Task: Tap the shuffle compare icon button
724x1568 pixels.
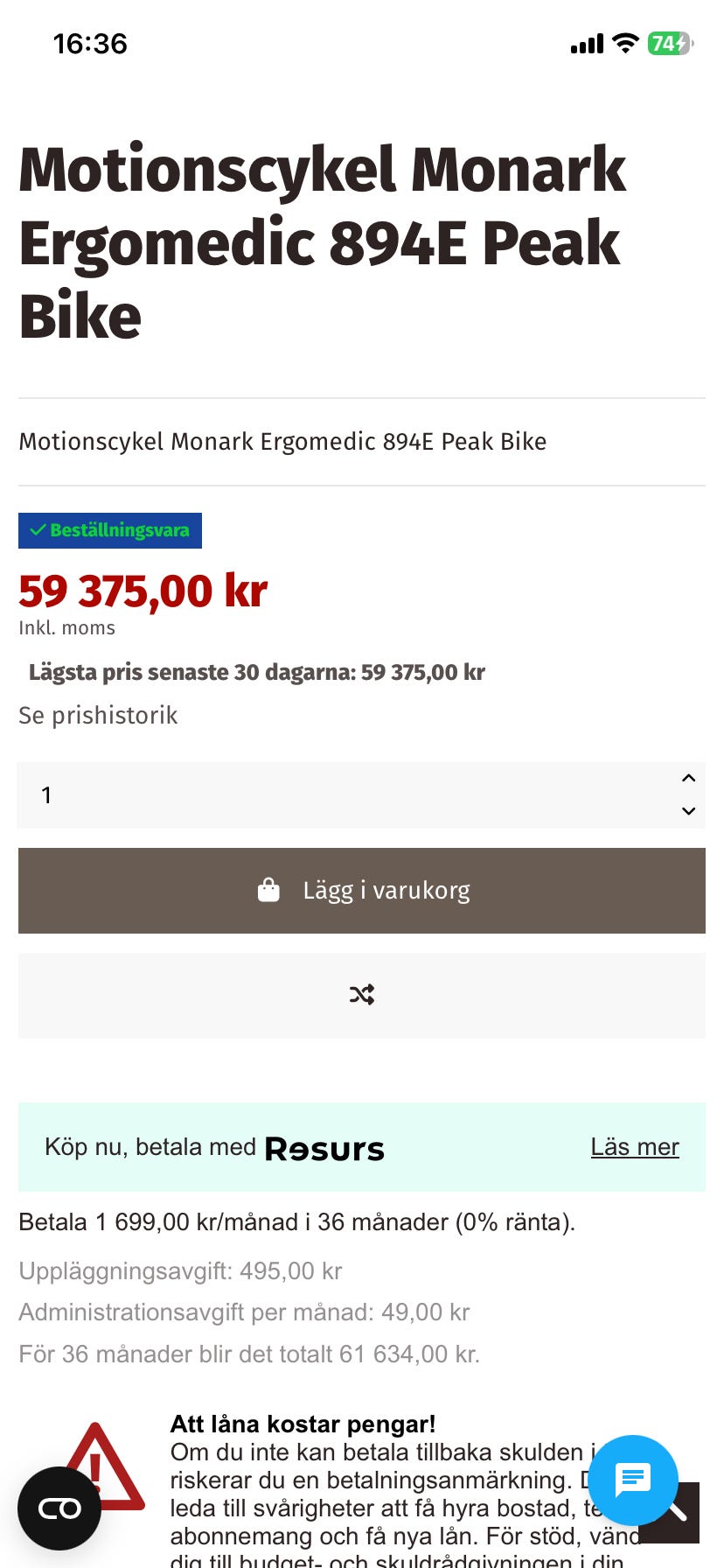Action: (x=362, y=996)
